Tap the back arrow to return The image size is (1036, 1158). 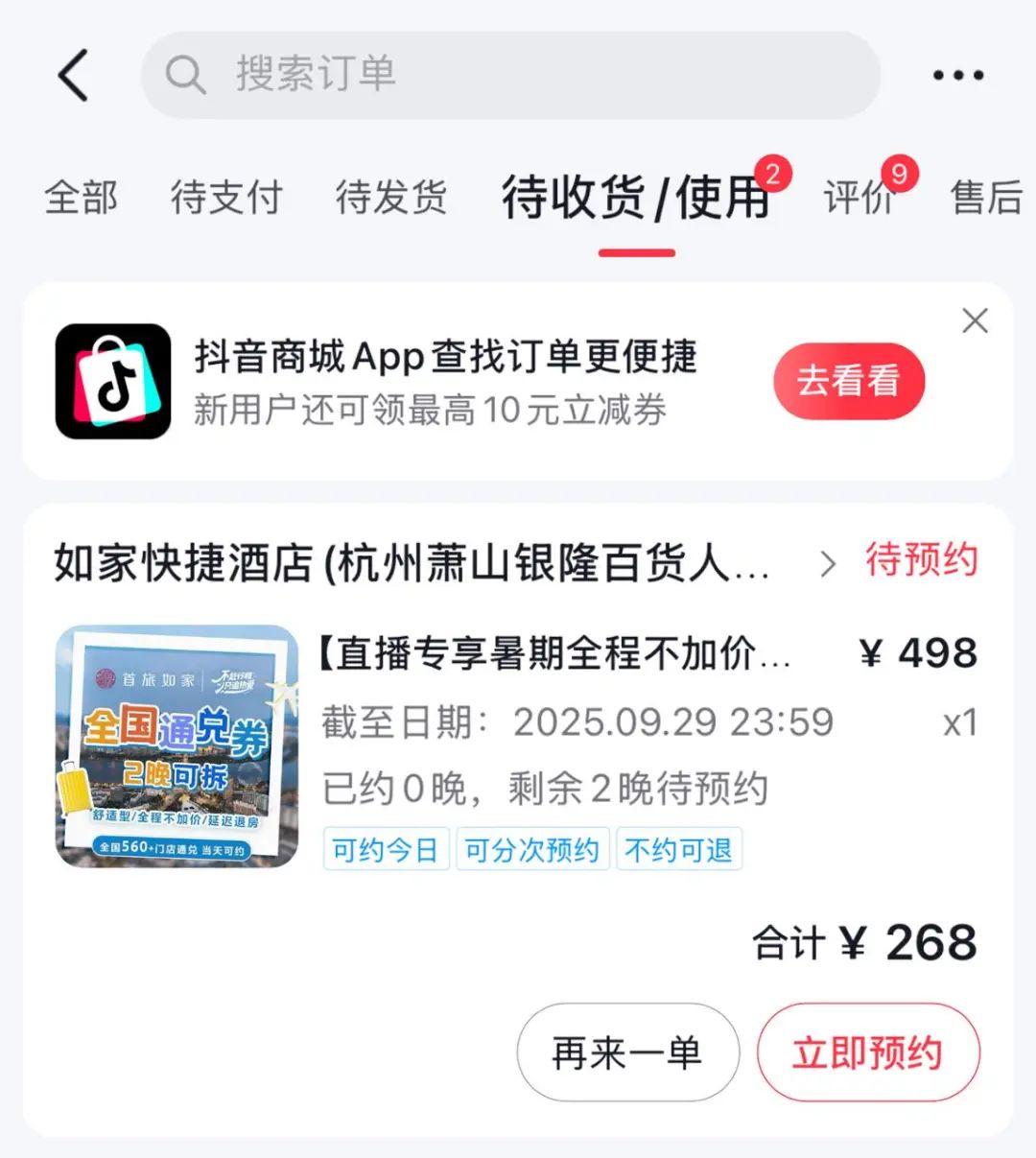point(75,75)
